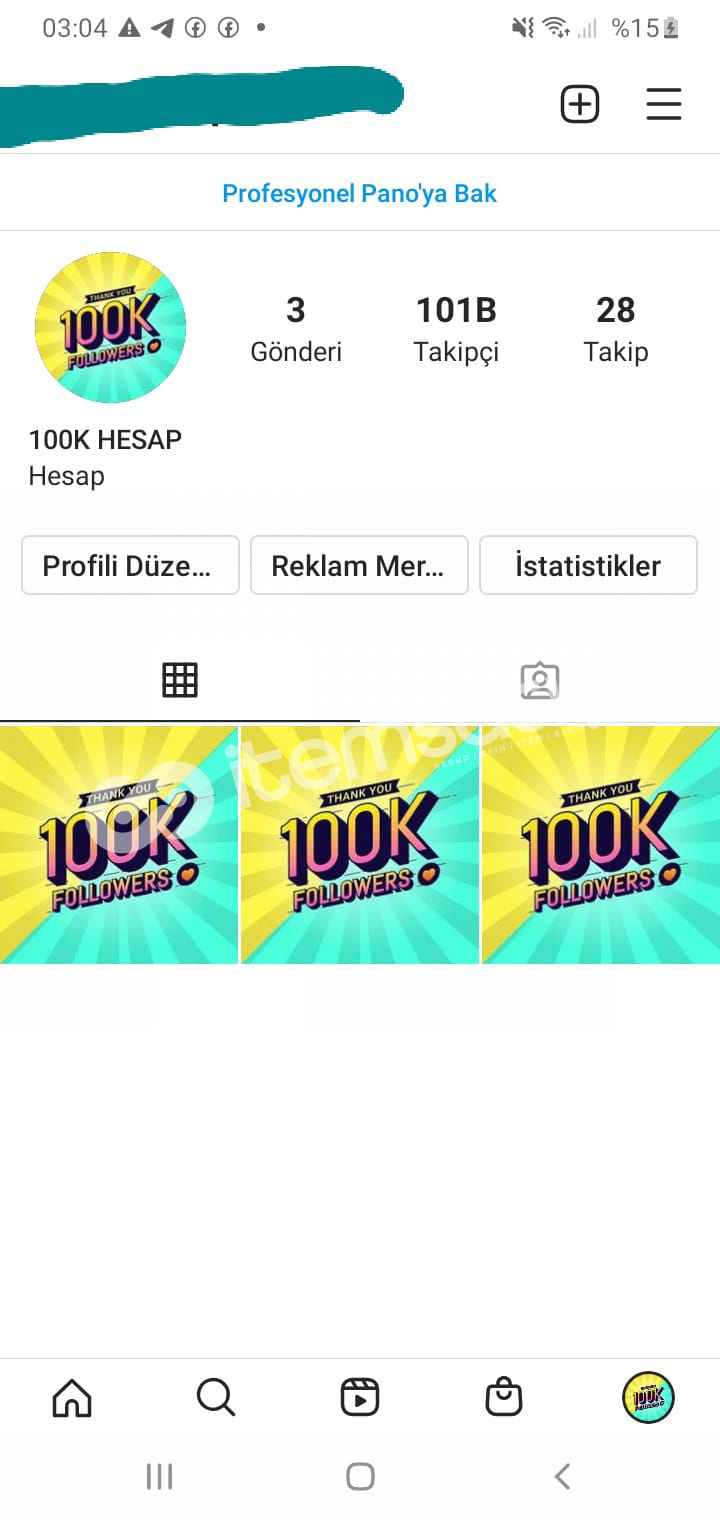The width and height of the screenshot is (720, 1520).
Task: Open the Reels tab
Action: click(360, 1397)
